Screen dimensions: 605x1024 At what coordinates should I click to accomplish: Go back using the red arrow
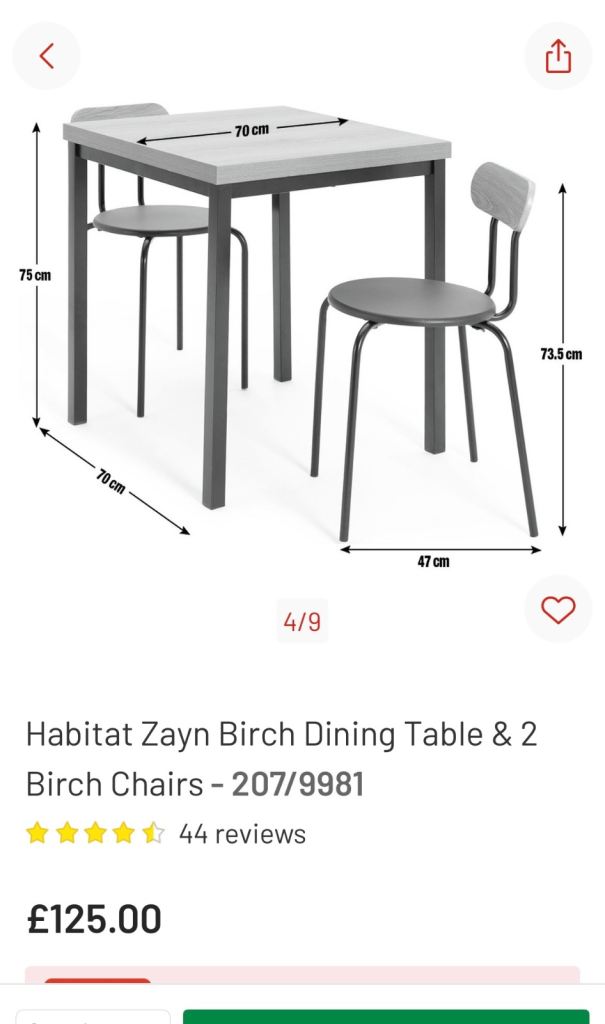[x=46, y=56]
